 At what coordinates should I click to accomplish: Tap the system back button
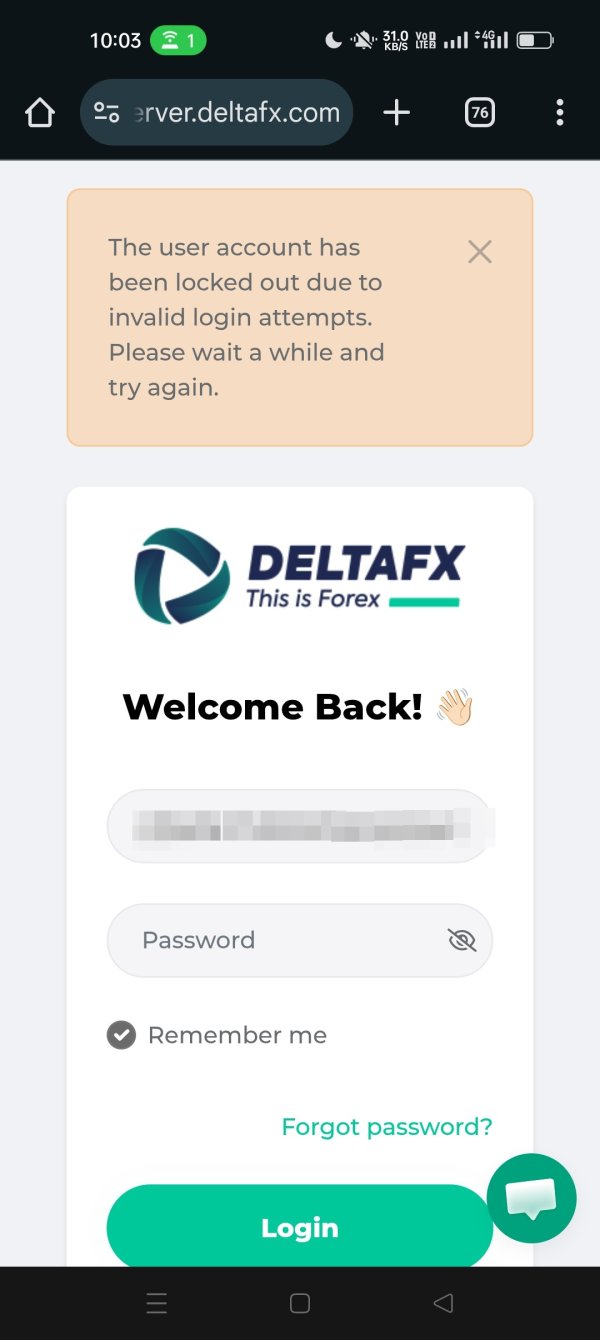tap(443, 1303)
